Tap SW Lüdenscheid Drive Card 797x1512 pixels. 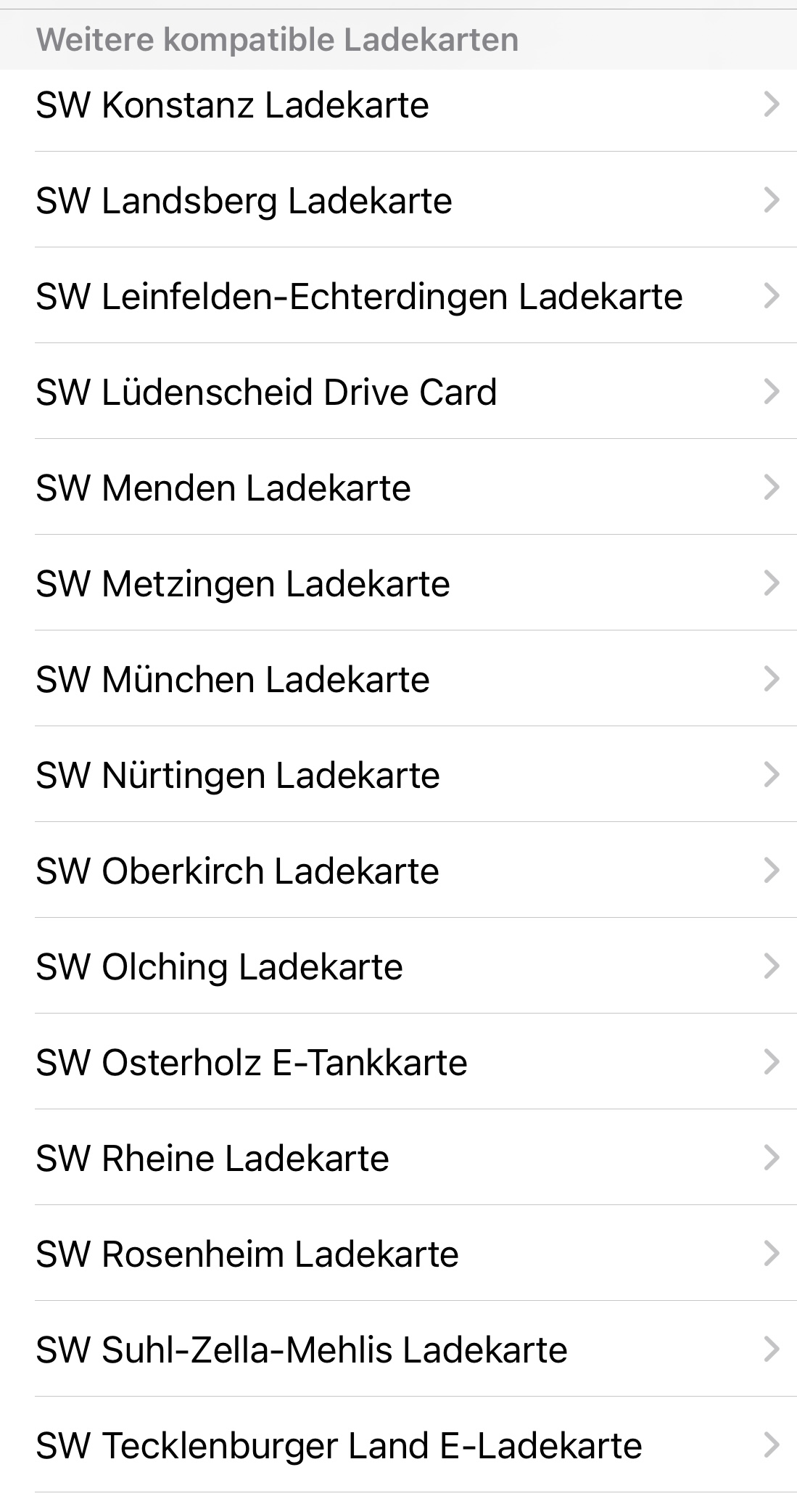[398, 392]
